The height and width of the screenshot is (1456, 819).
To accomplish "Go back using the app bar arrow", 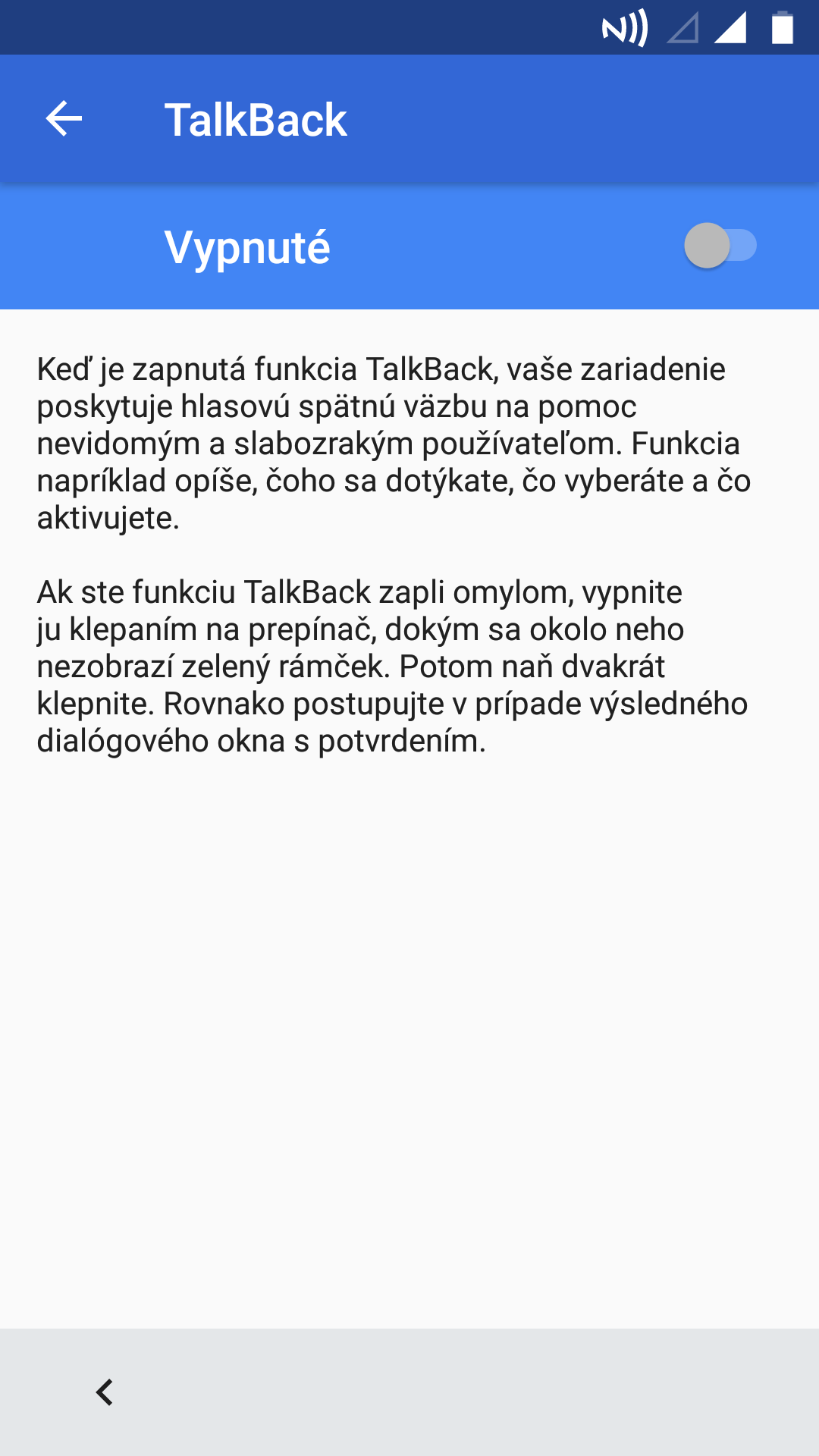I will click(64, 119).
